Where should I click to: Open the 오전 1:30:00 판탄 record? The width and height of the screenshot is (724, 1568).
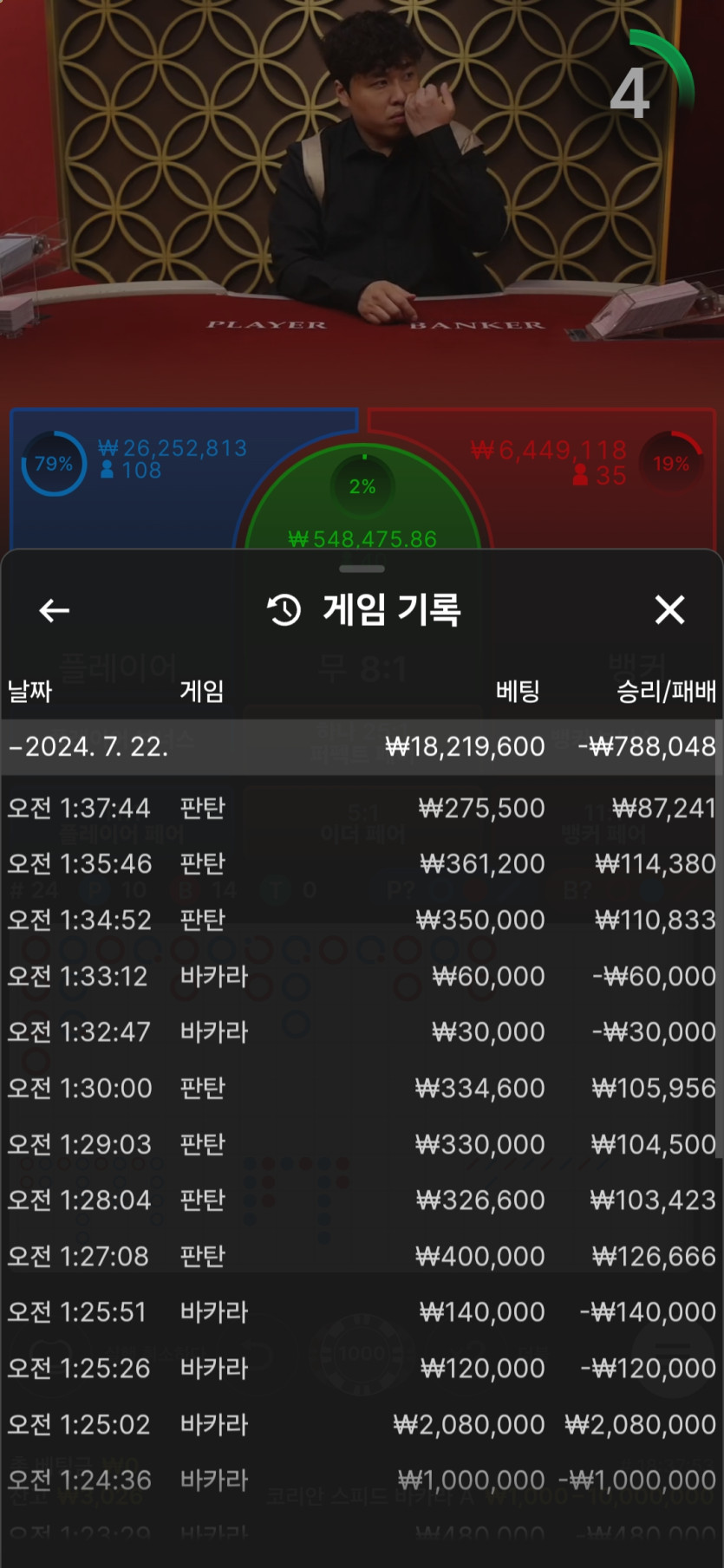pos(362,1088)
